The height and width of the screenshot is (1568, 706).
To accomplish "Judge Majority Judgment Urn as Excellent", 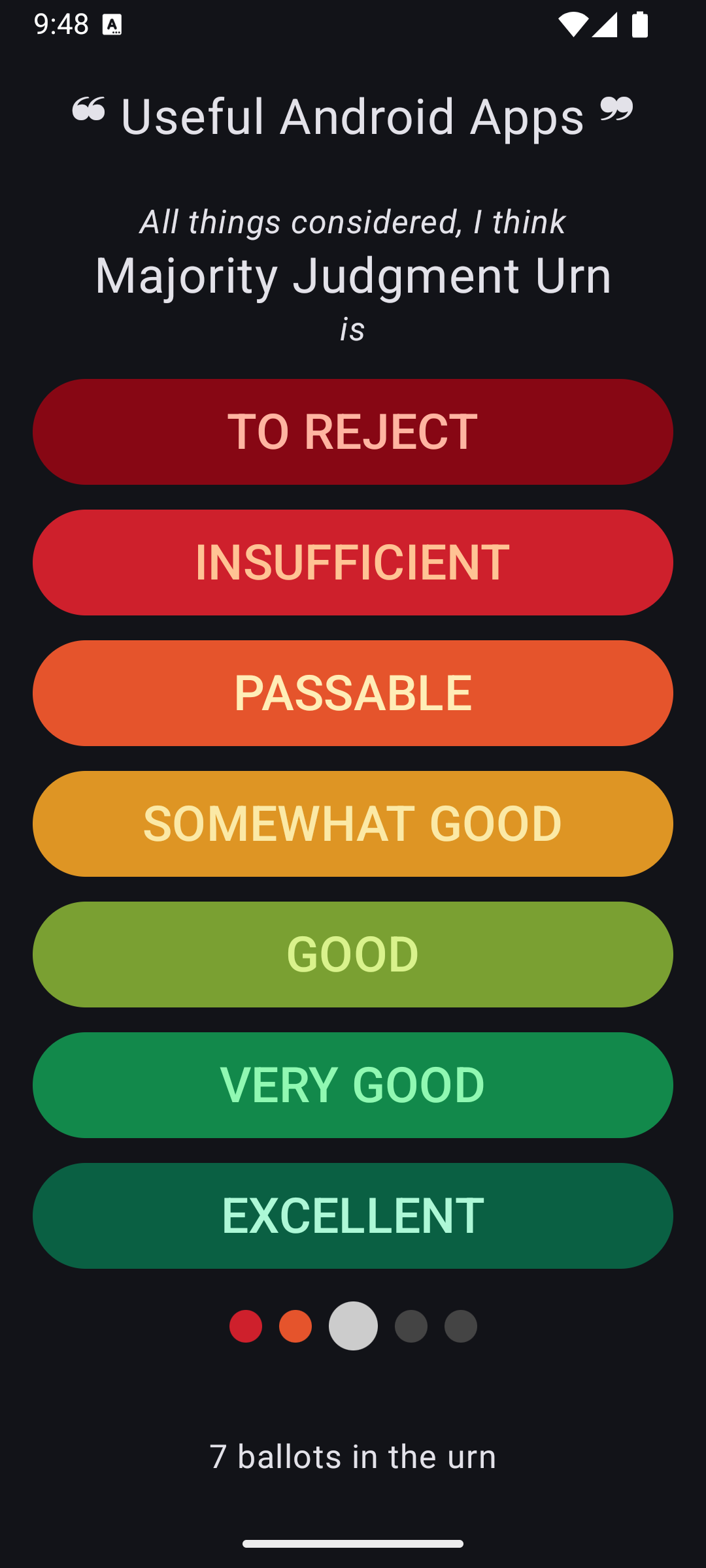I will click(353, 1216).
